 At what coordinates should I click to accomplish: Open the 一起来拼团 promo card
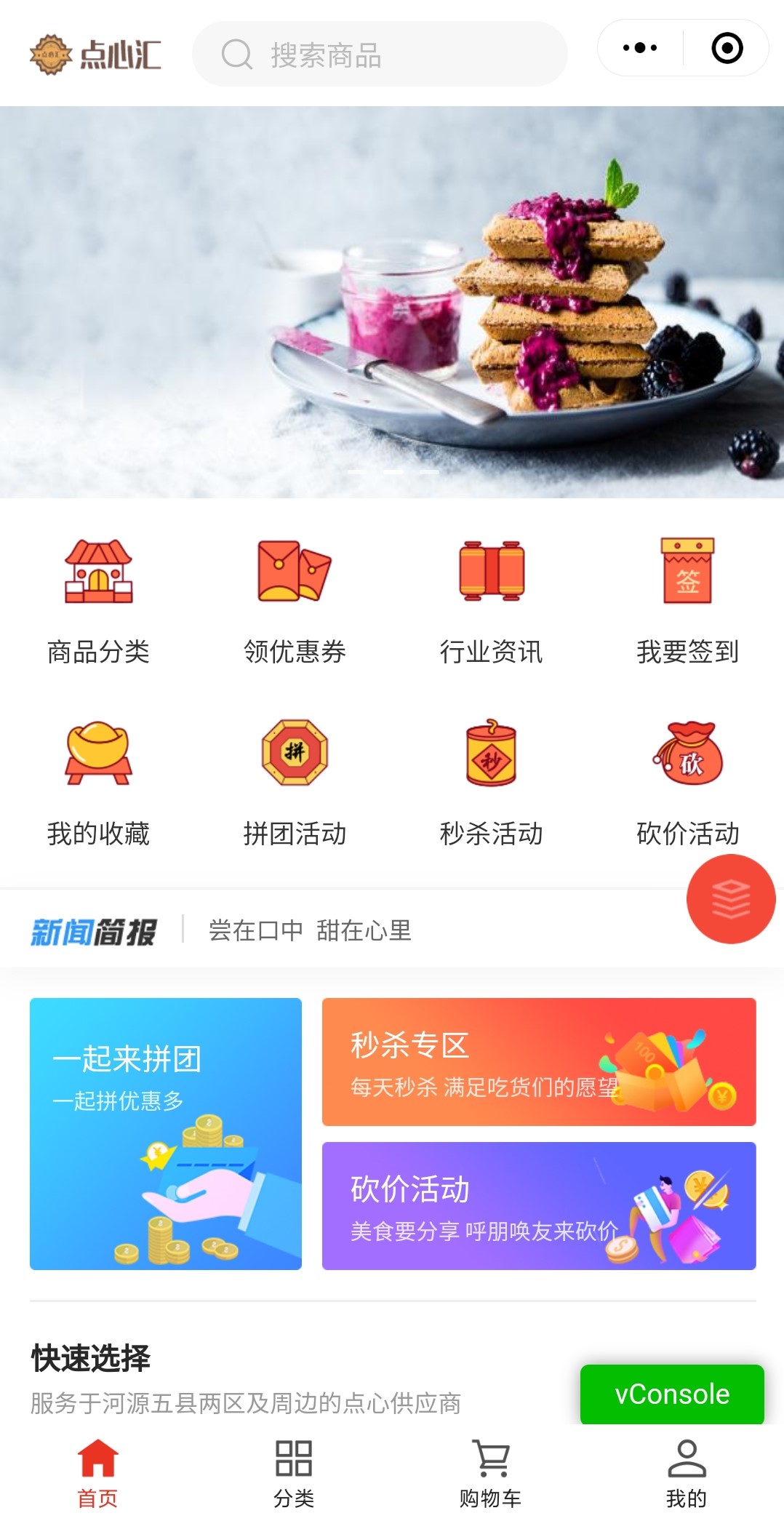[166, 1133]
